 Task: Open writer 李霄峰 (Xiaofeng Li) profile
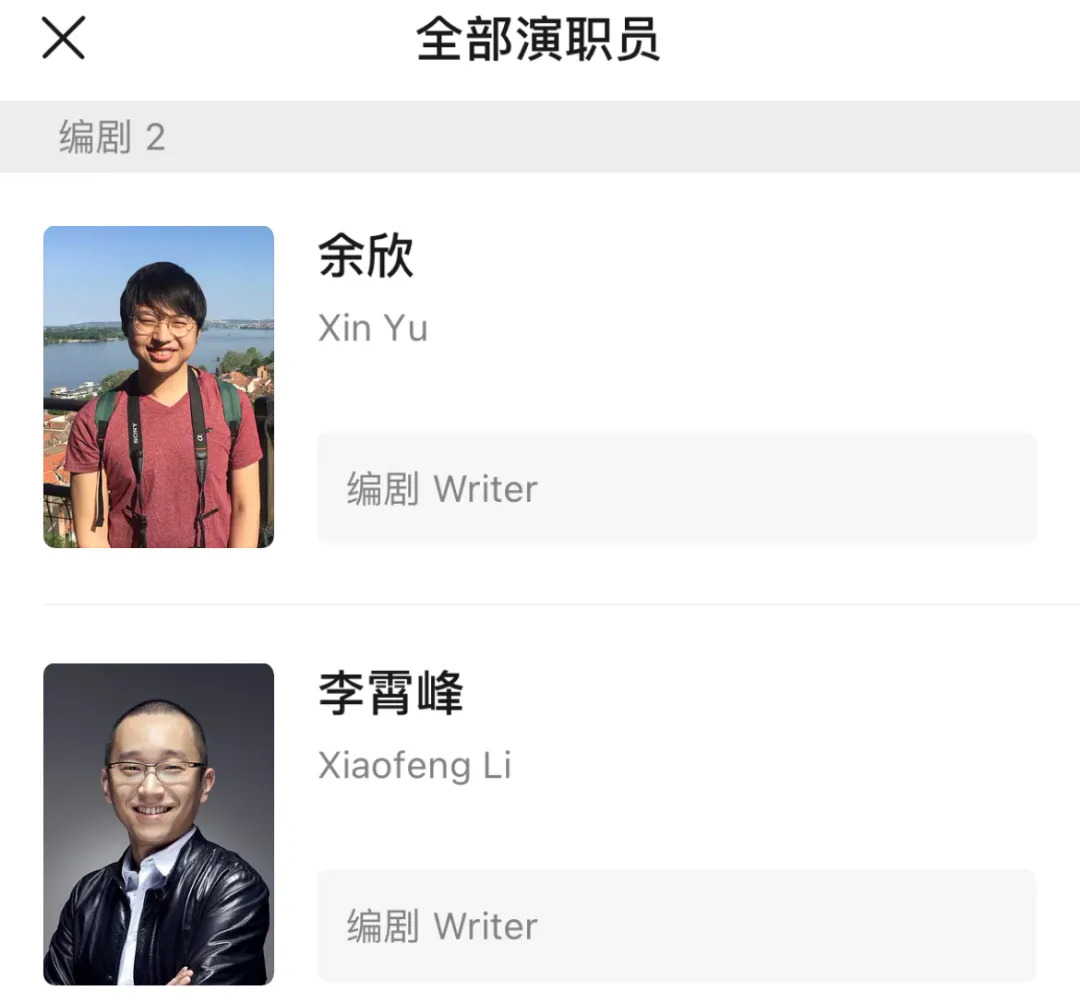click(x=540, y=825)
